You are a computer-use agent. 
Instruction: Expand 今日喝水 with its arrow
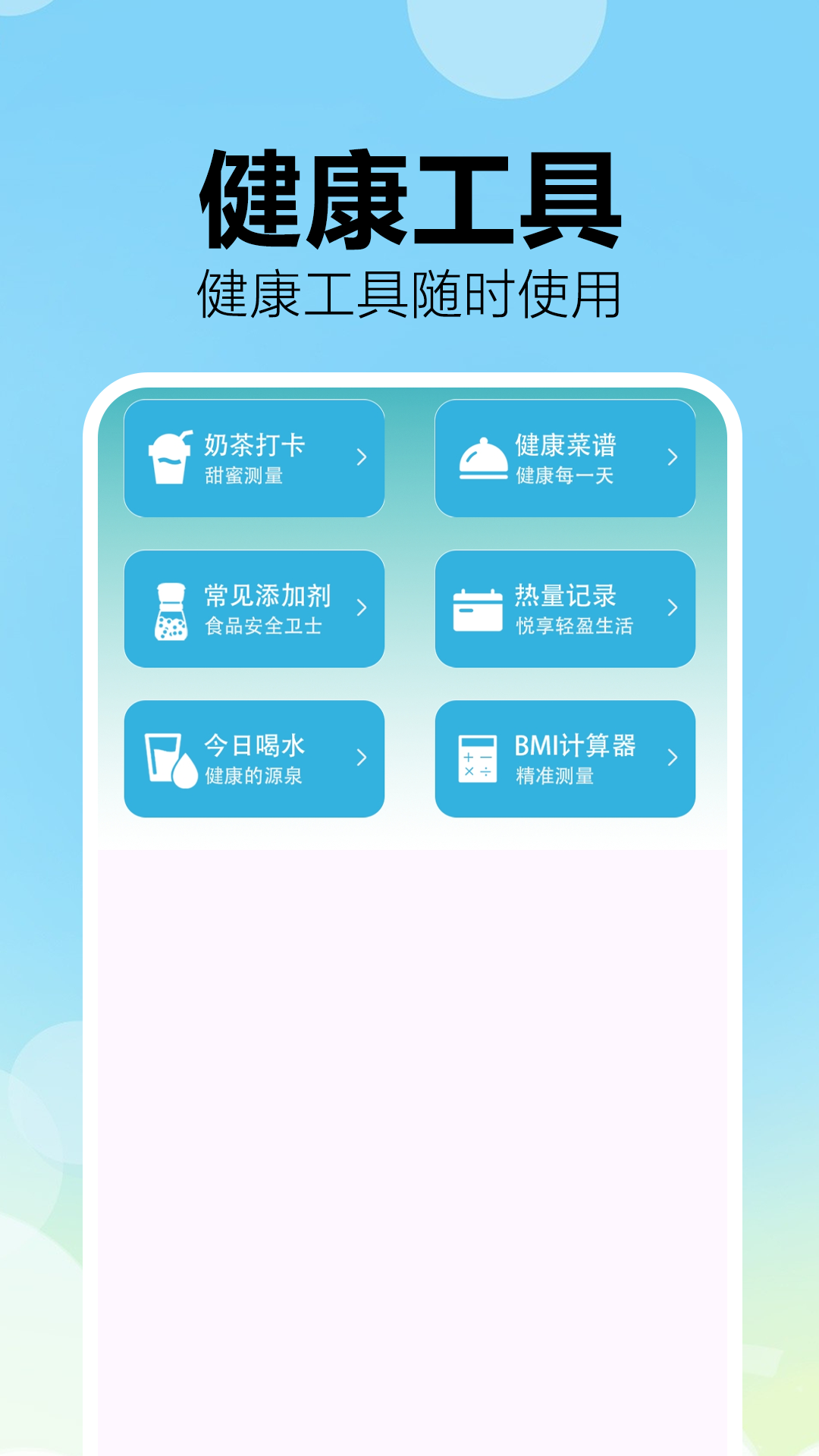362,758
